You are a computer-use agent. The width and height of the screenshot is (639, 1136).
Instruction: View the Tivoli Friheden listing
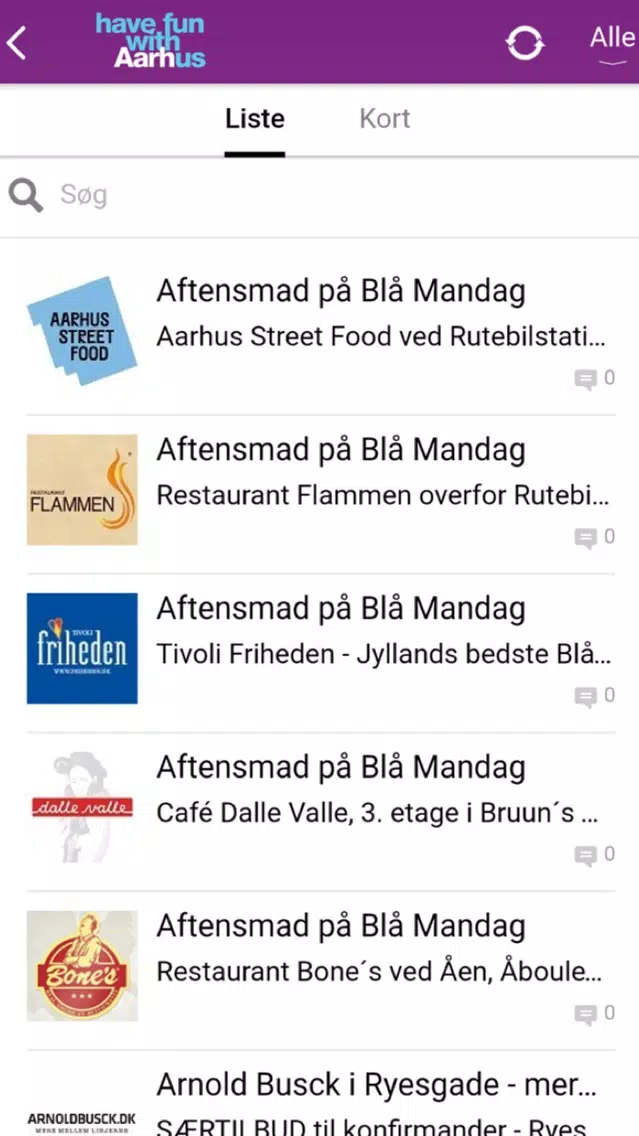click(320, 653)
